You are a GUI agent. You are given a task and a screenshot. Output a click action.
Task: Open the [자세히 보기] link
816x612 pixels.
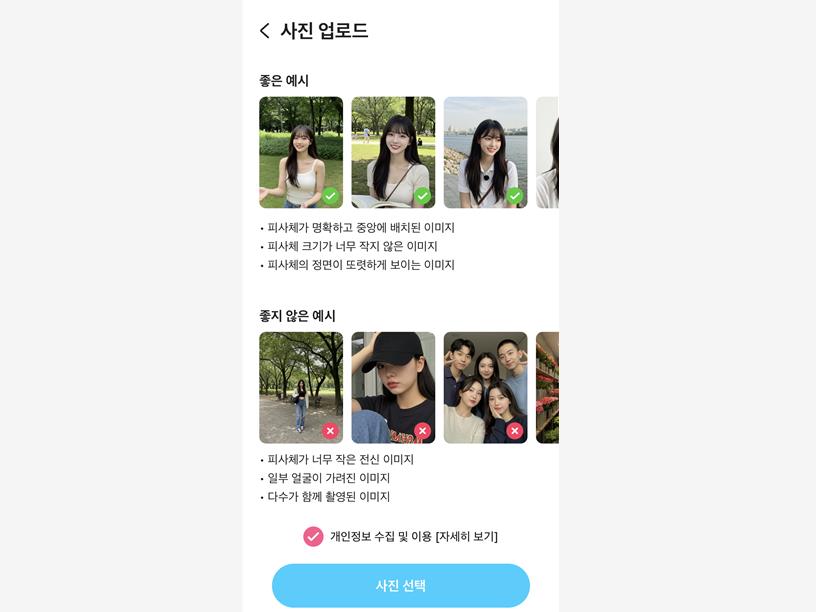pyautogui.click(x=466, y=537)
